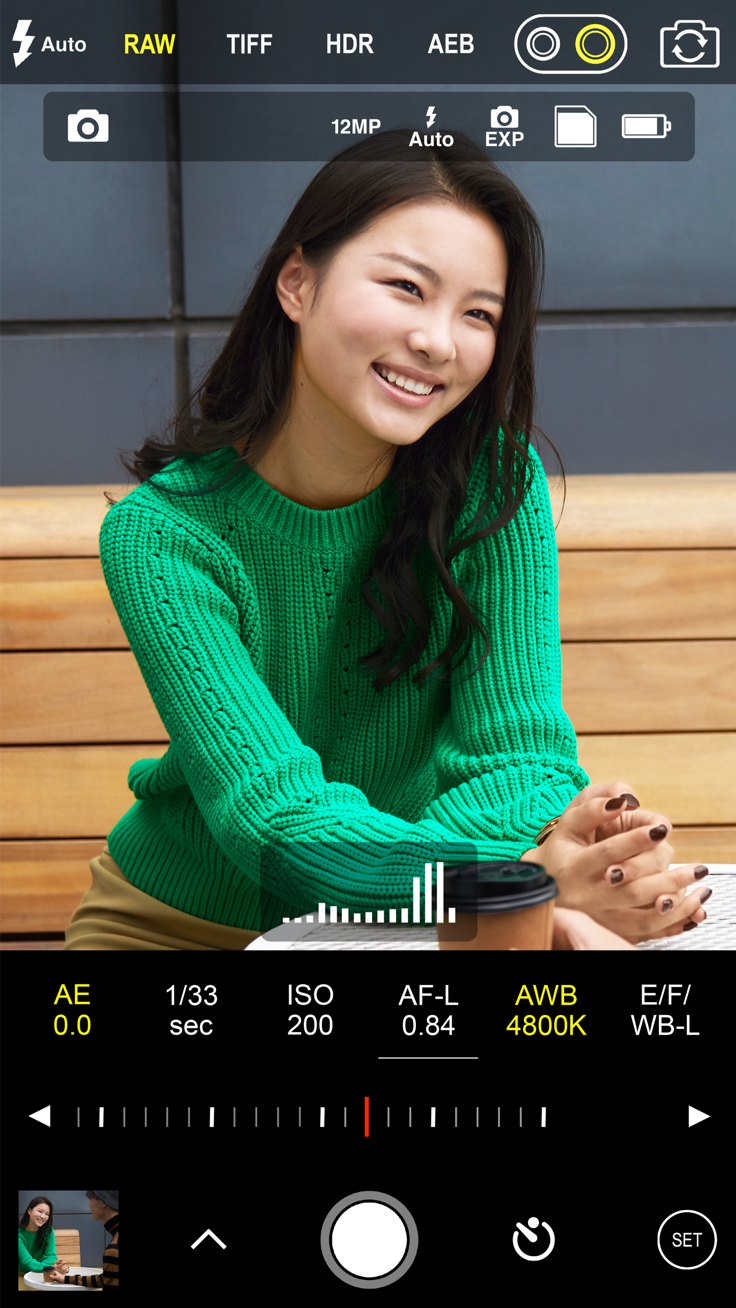Image resolution: width=736 pixels, height=1308 pixels.
Task: Tap the E/F/WB-L lock control
Action: (665, 1010)
